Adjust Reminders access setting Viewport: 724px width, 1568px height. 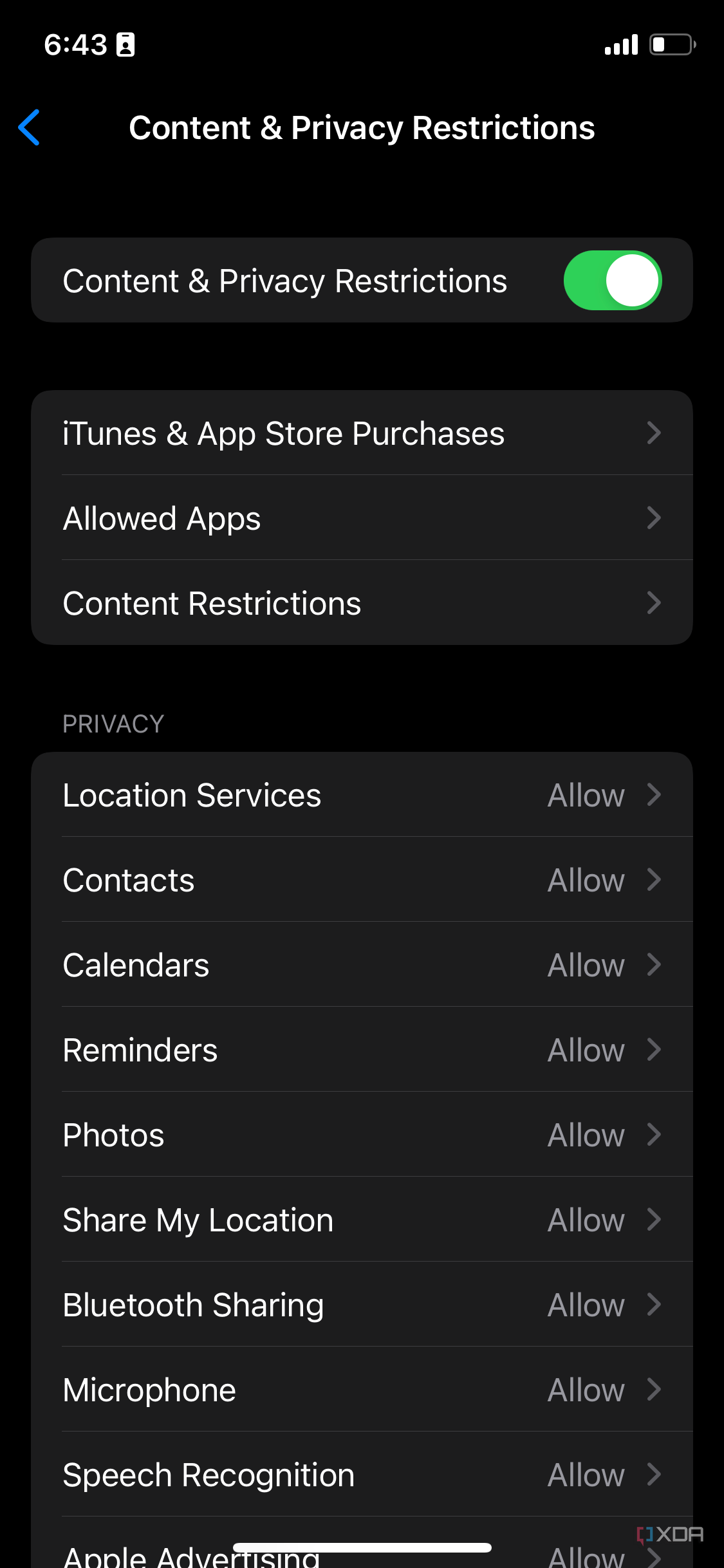(362, 1049)
